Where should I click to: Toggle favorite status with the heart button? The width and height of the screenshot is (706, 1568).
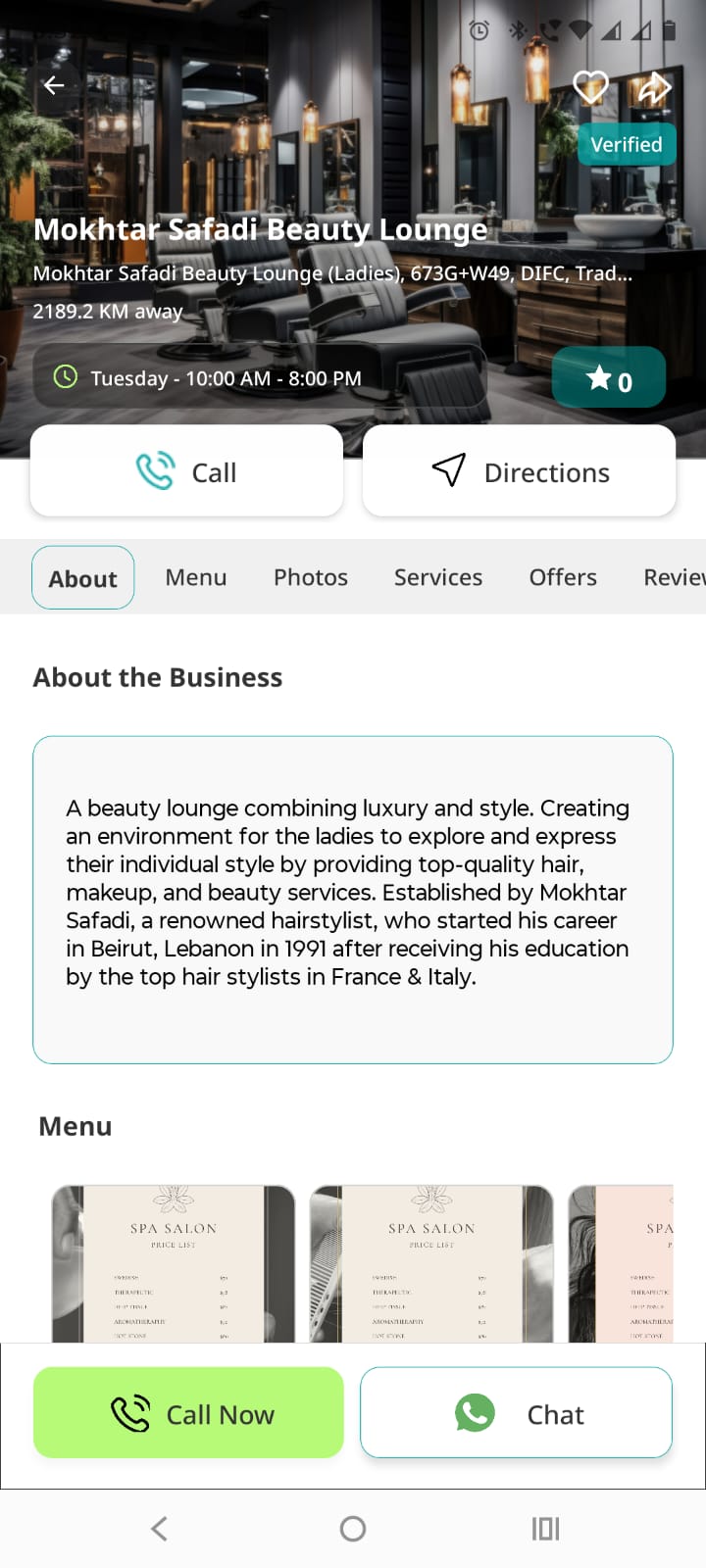tap(590, 86)
